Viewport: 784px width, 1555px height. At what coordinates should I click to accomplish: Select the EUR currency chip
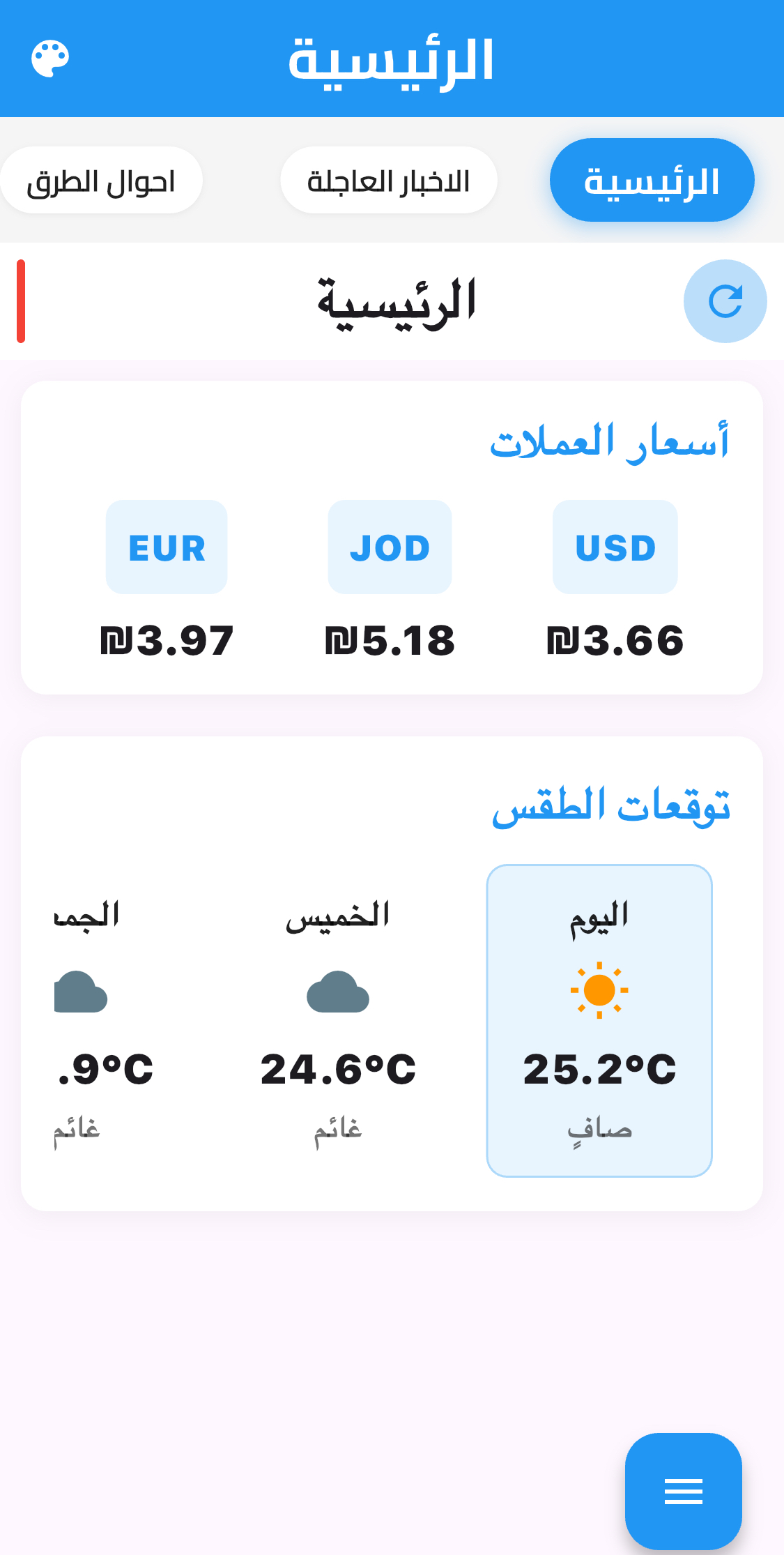167,547
